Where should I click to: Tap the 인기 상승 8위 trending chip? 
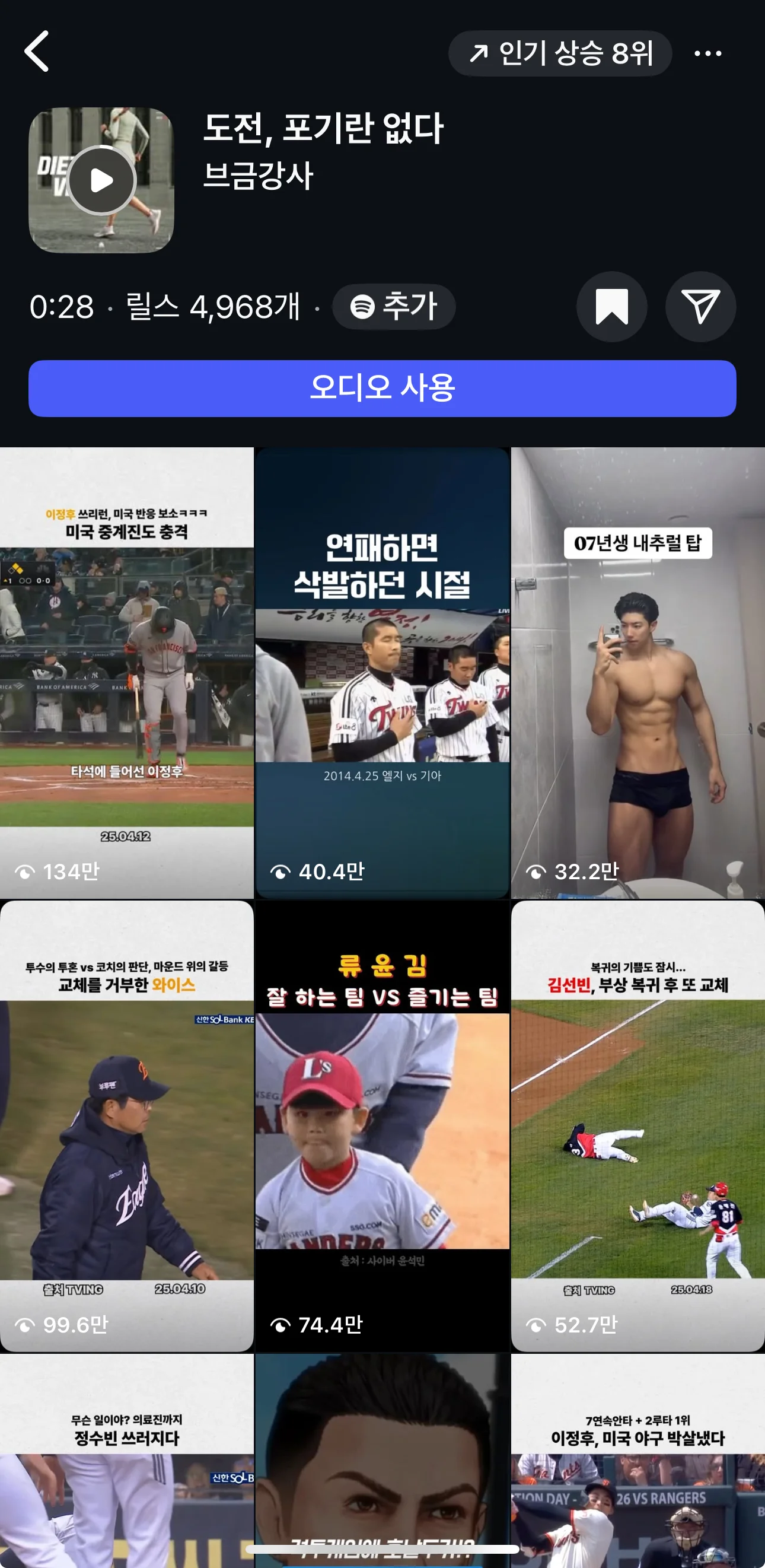pyautogui.click(x=560, y=53)
